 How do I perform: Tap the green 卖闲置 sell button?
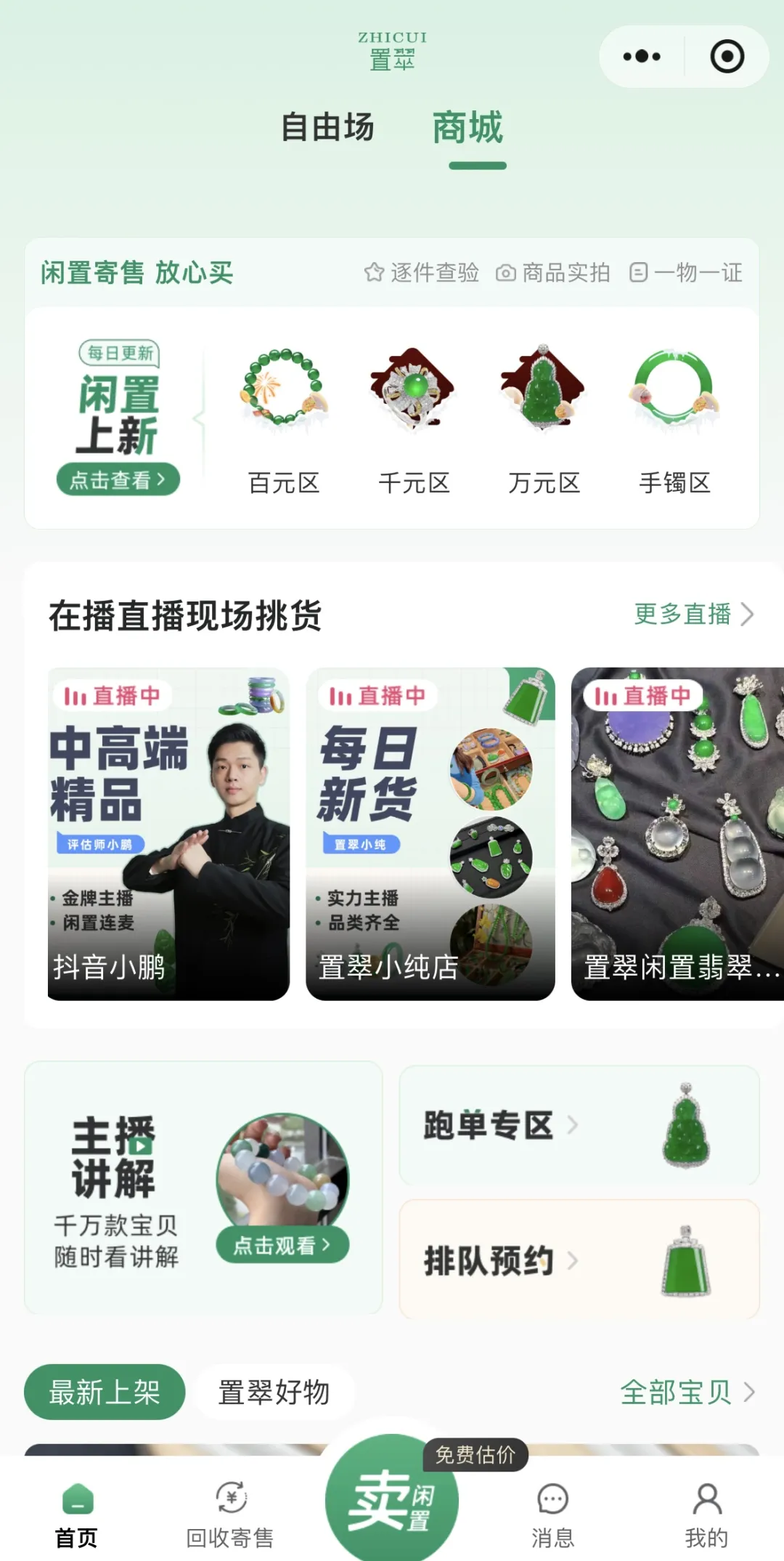[392, 1502]
